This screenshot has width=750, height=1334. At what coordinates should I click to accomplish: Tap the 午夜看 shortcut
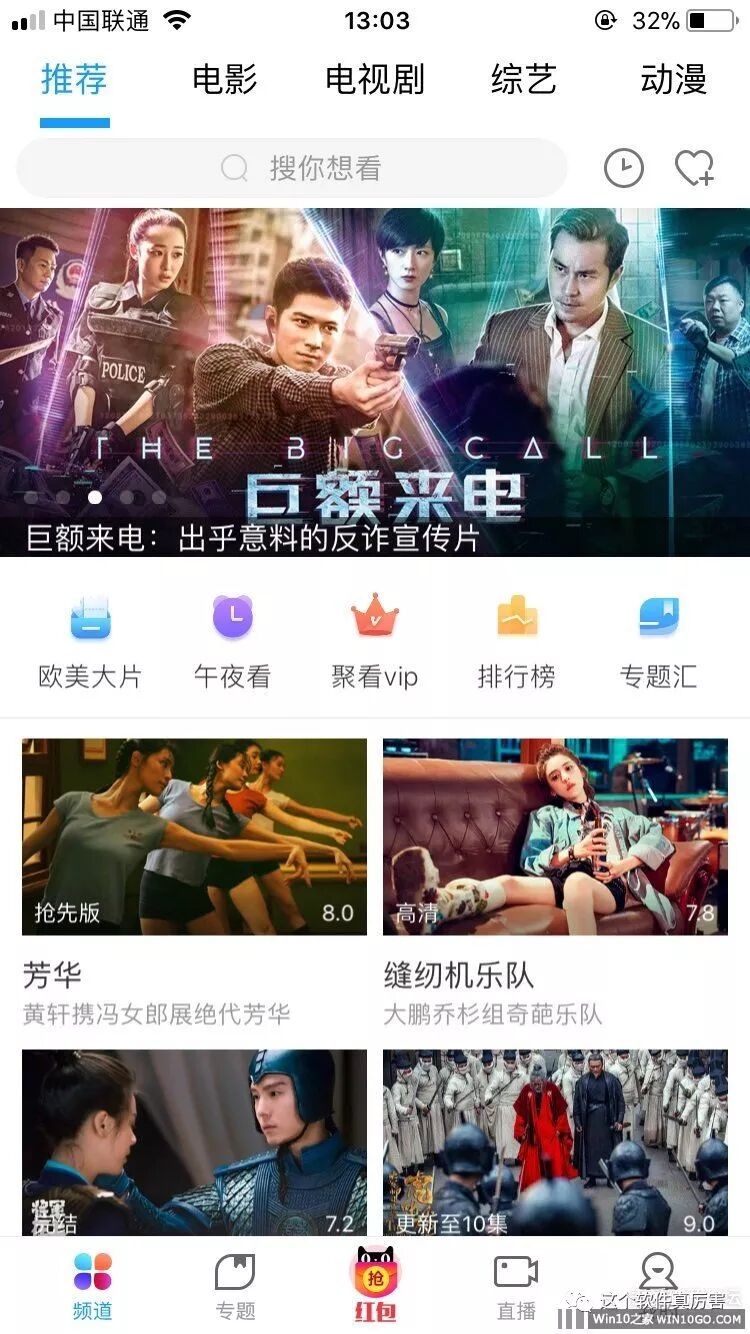[x=232, y=640]
